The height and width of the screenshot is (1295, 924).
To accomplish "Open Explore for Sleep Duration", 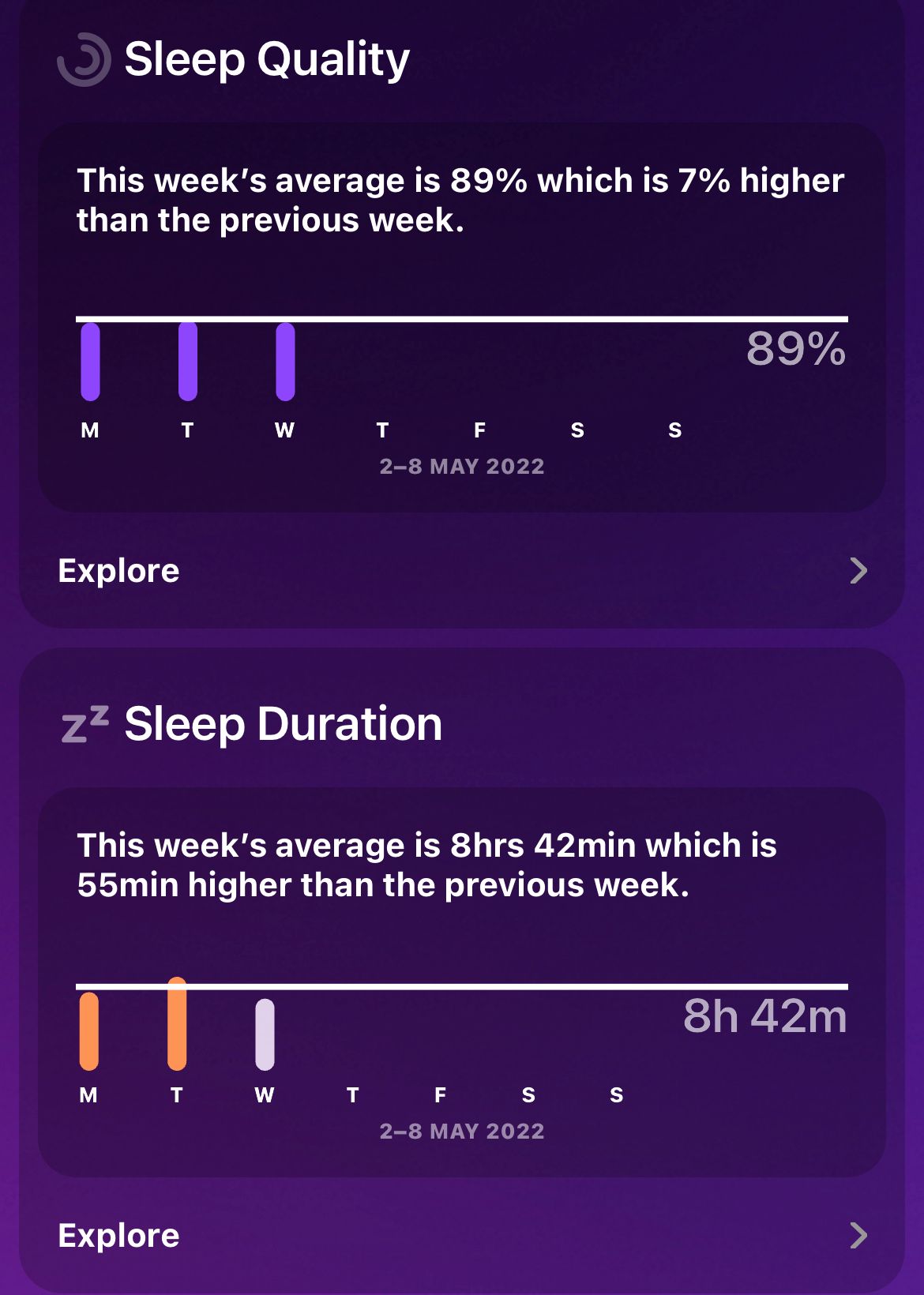I will coord(118,1236).
